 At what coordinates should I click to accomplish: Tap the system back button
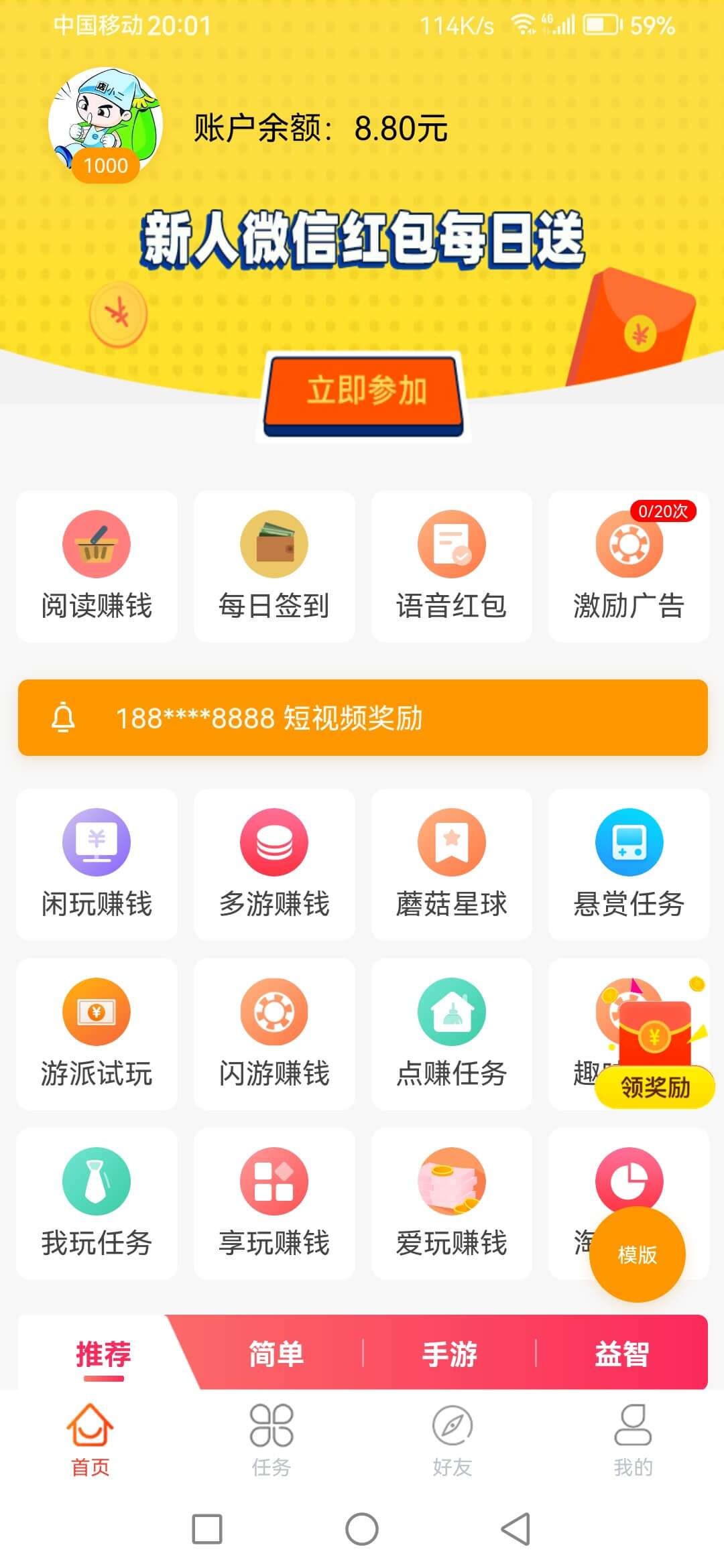coord(516,1529)
